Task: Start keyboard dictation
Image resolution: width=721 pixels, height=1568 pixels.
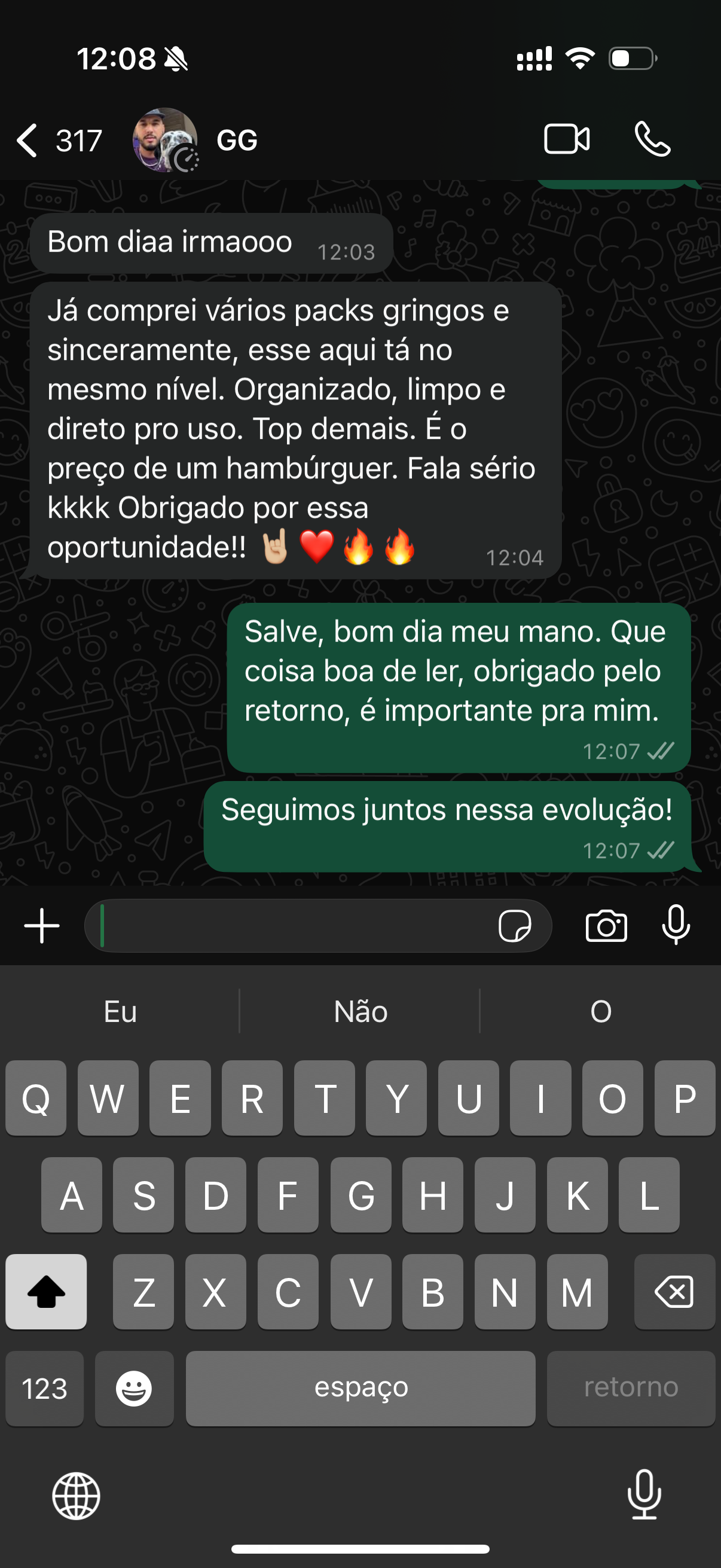Action: 644,1494
